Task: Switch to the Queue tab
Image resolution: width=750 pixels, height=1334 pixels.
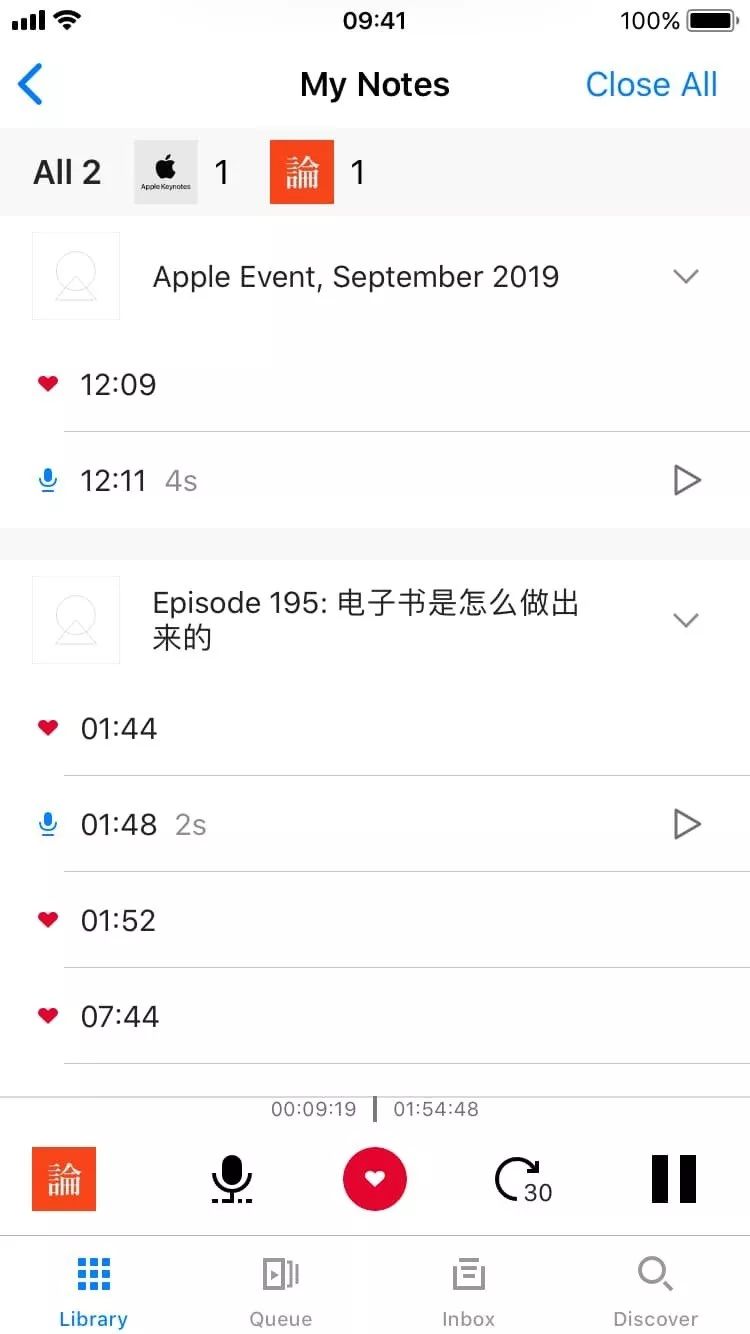Action: (x=281, y=1292)
